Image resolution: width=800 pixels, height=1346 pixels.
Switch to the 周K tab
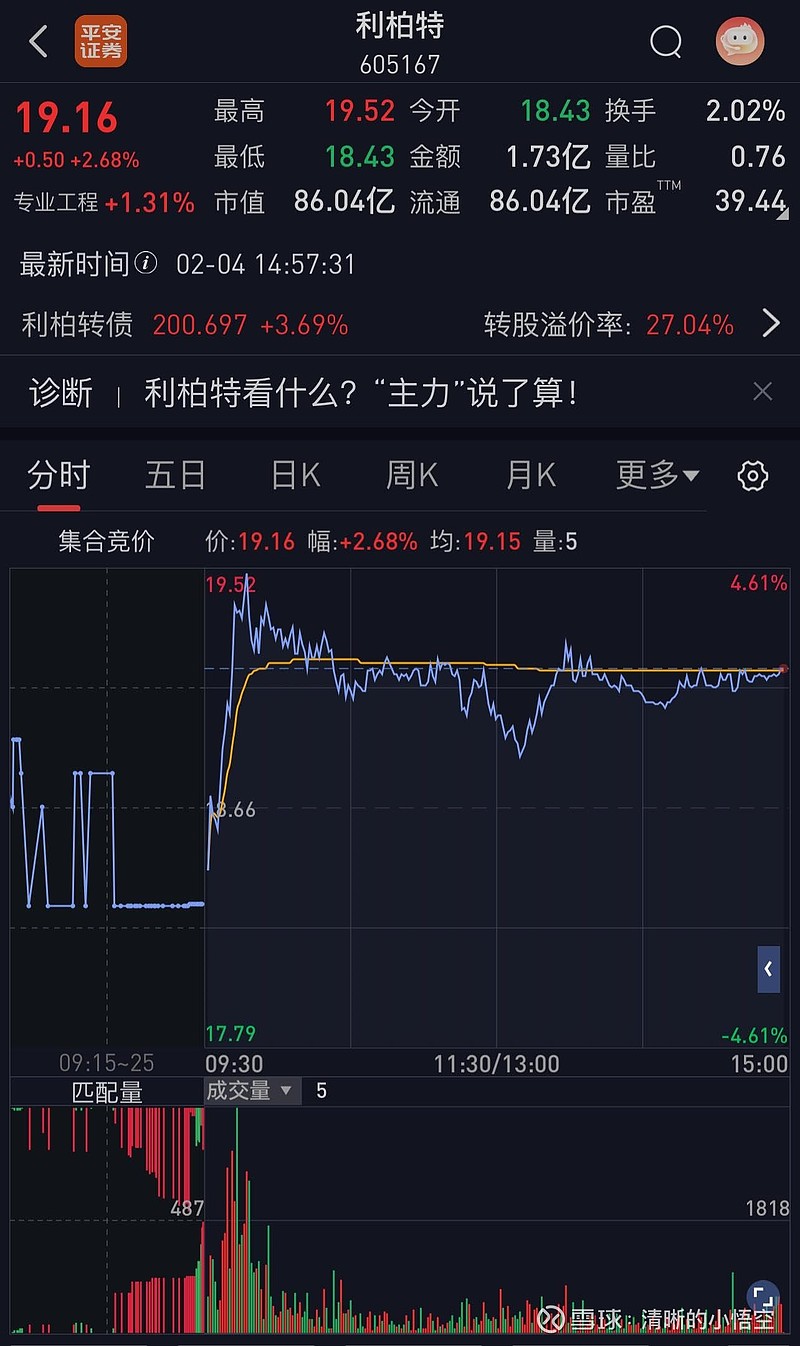point(412,475)
